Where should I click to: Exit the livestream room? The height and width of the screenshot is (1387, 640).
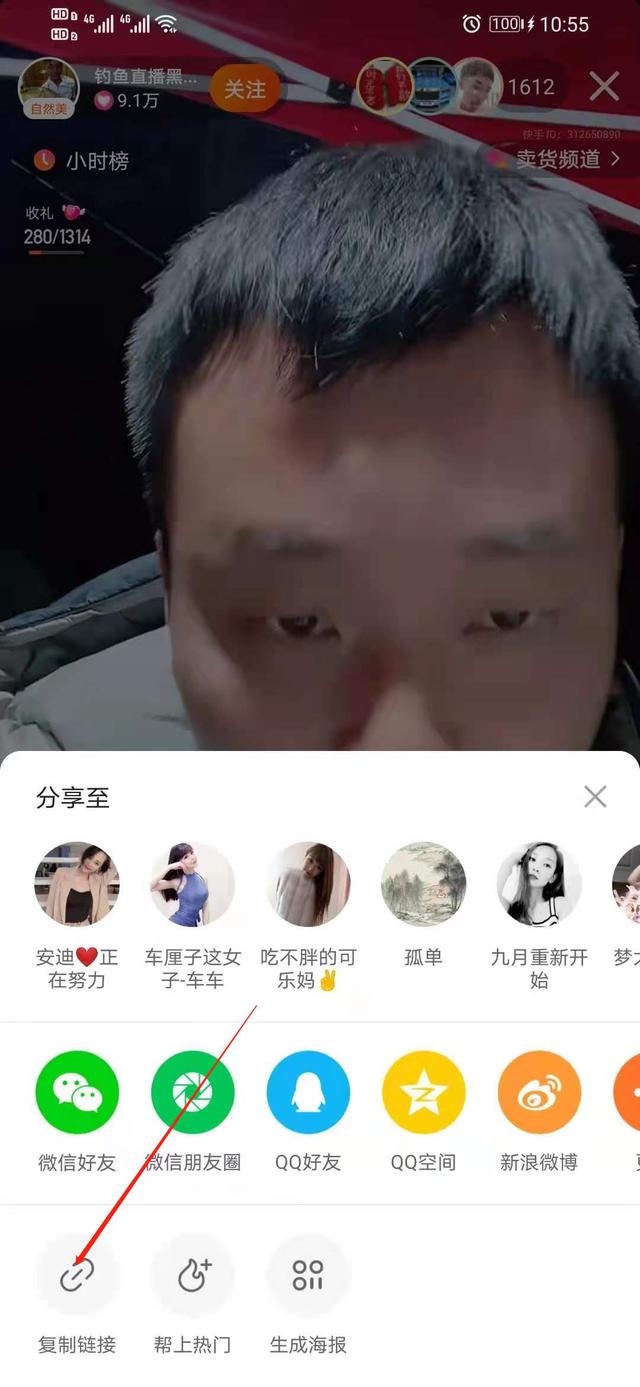pyautogui.click(x=604, y=87)
